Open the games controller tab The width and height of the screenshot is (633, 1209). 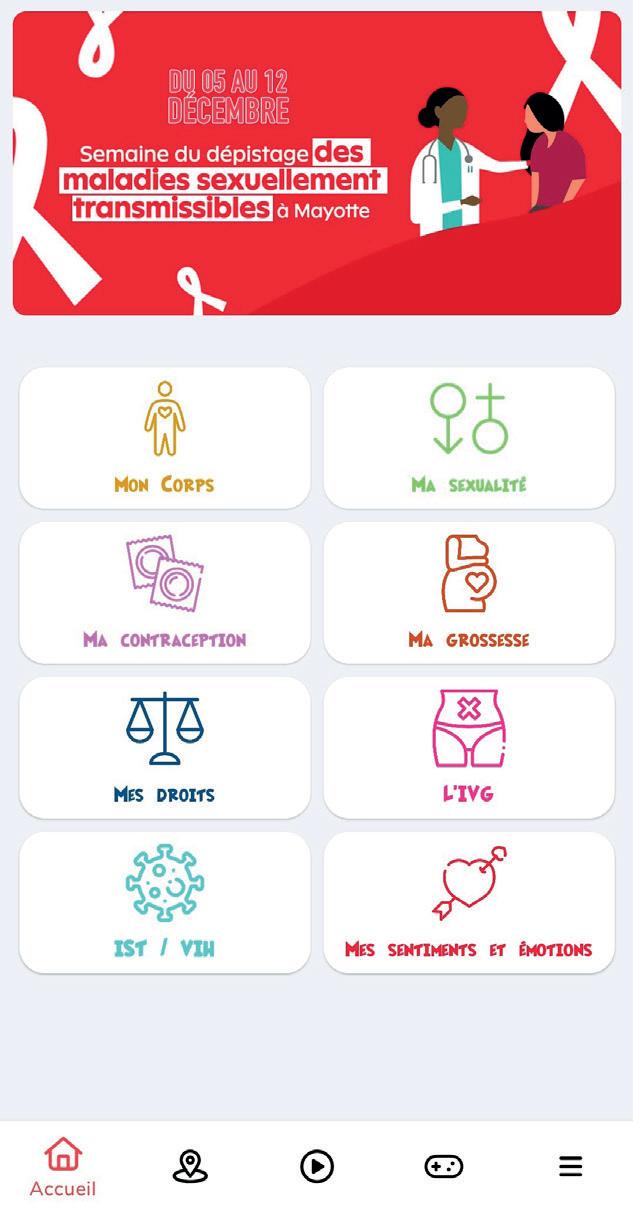tap(444, 1166)
